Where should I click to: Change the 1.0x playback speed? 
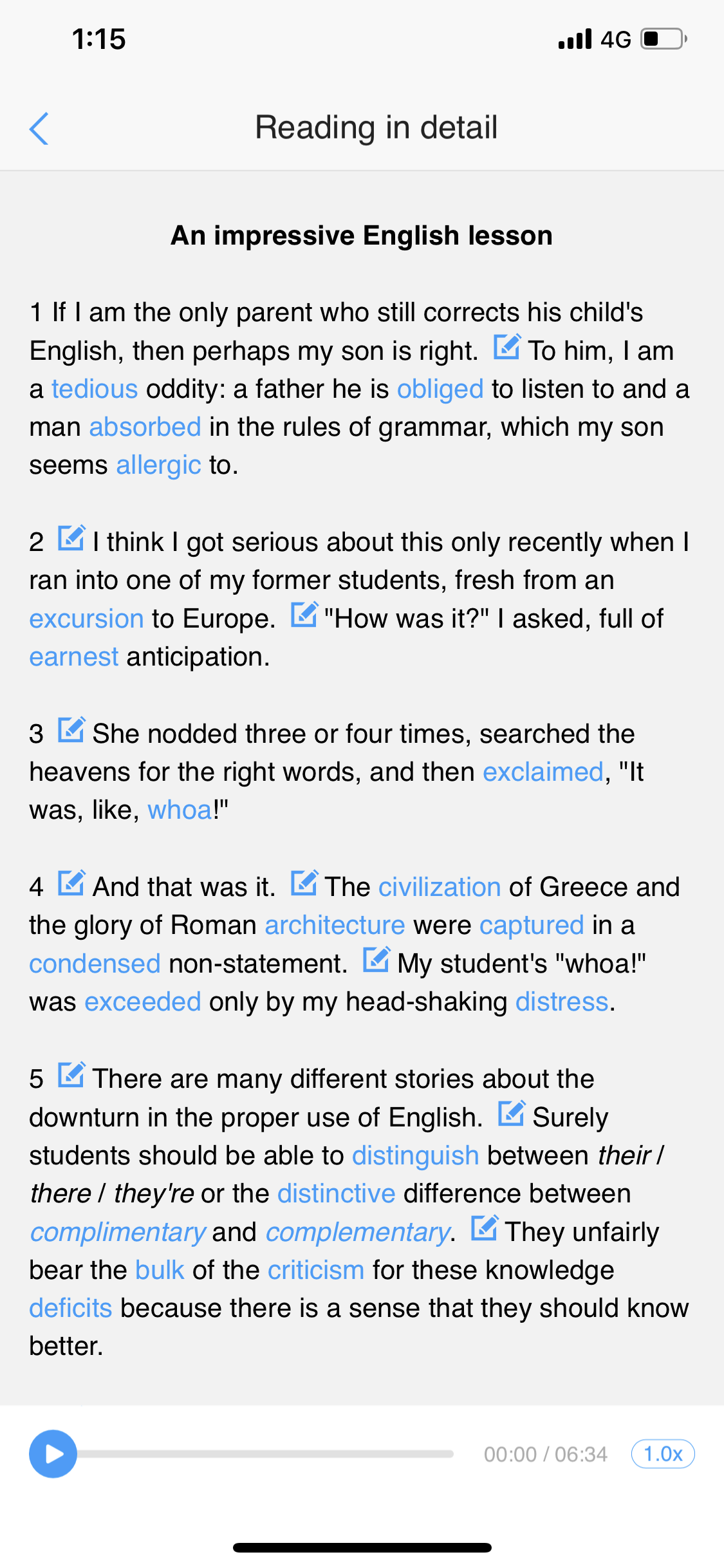coord(662,1453)
